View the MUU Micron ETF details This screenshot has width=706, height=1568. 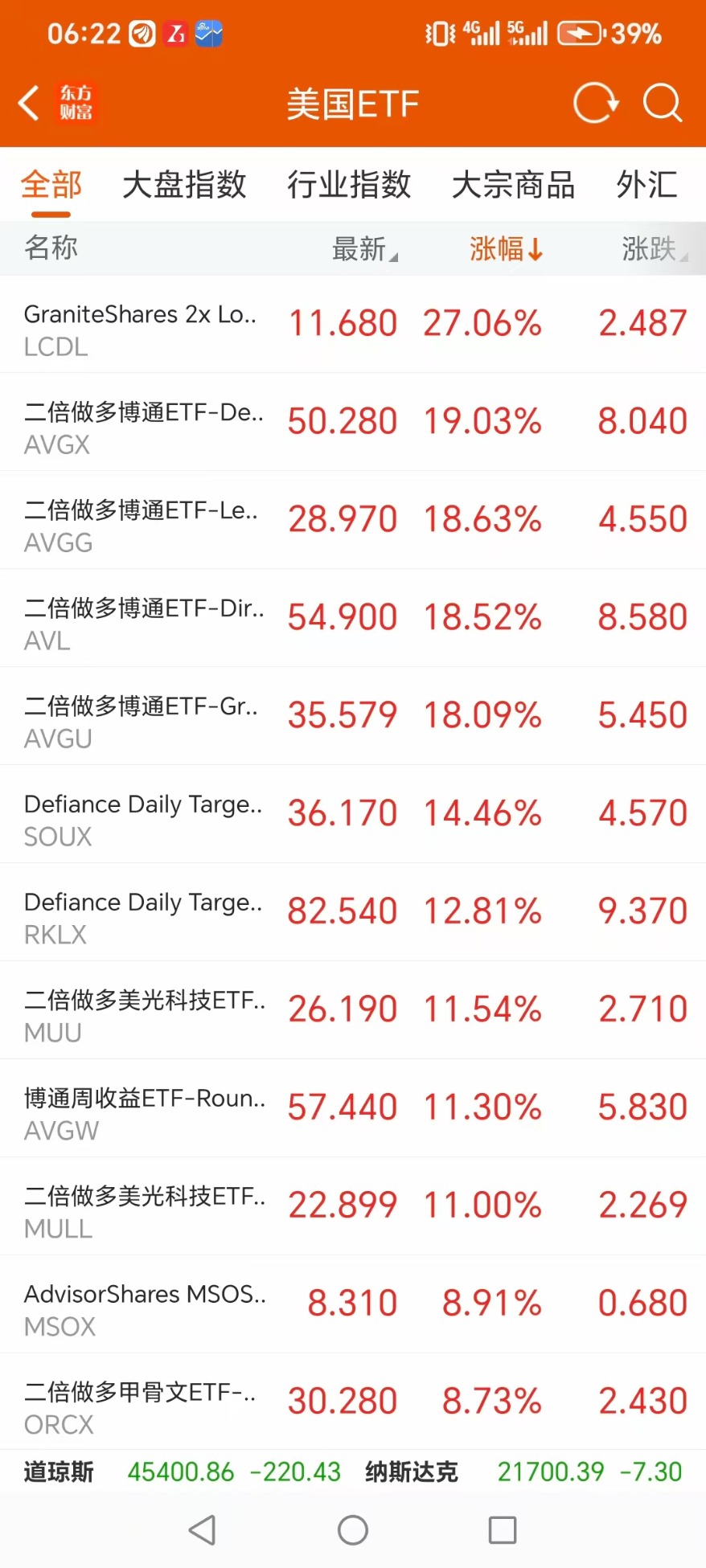353,1011
